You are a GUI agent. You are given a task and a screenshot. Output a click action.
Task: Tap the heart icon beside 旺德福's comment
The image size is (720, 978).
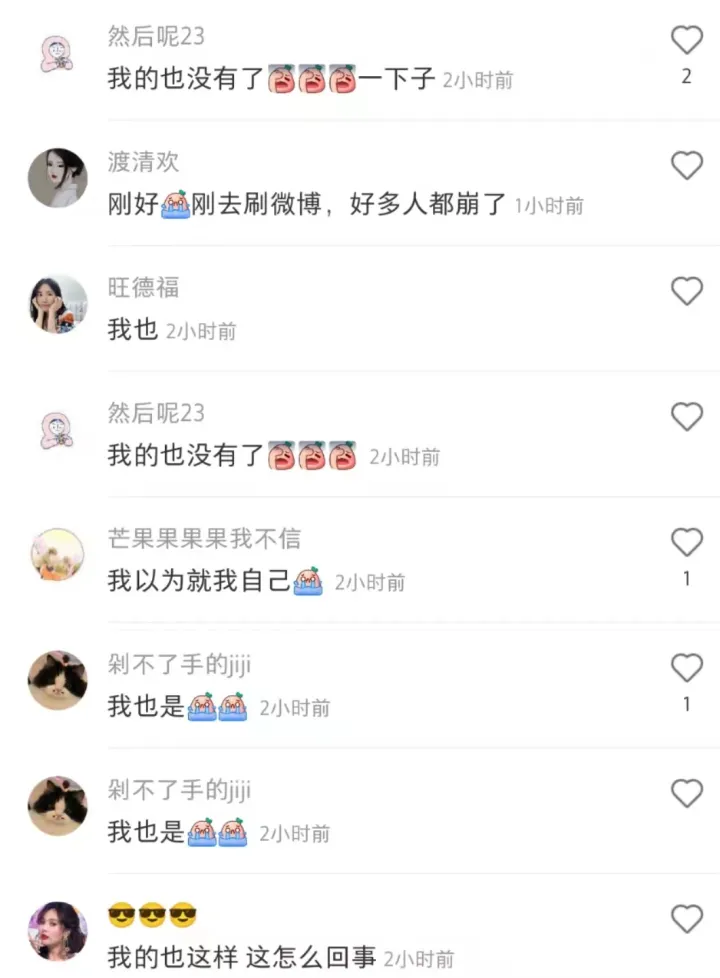tap(687, 292)
